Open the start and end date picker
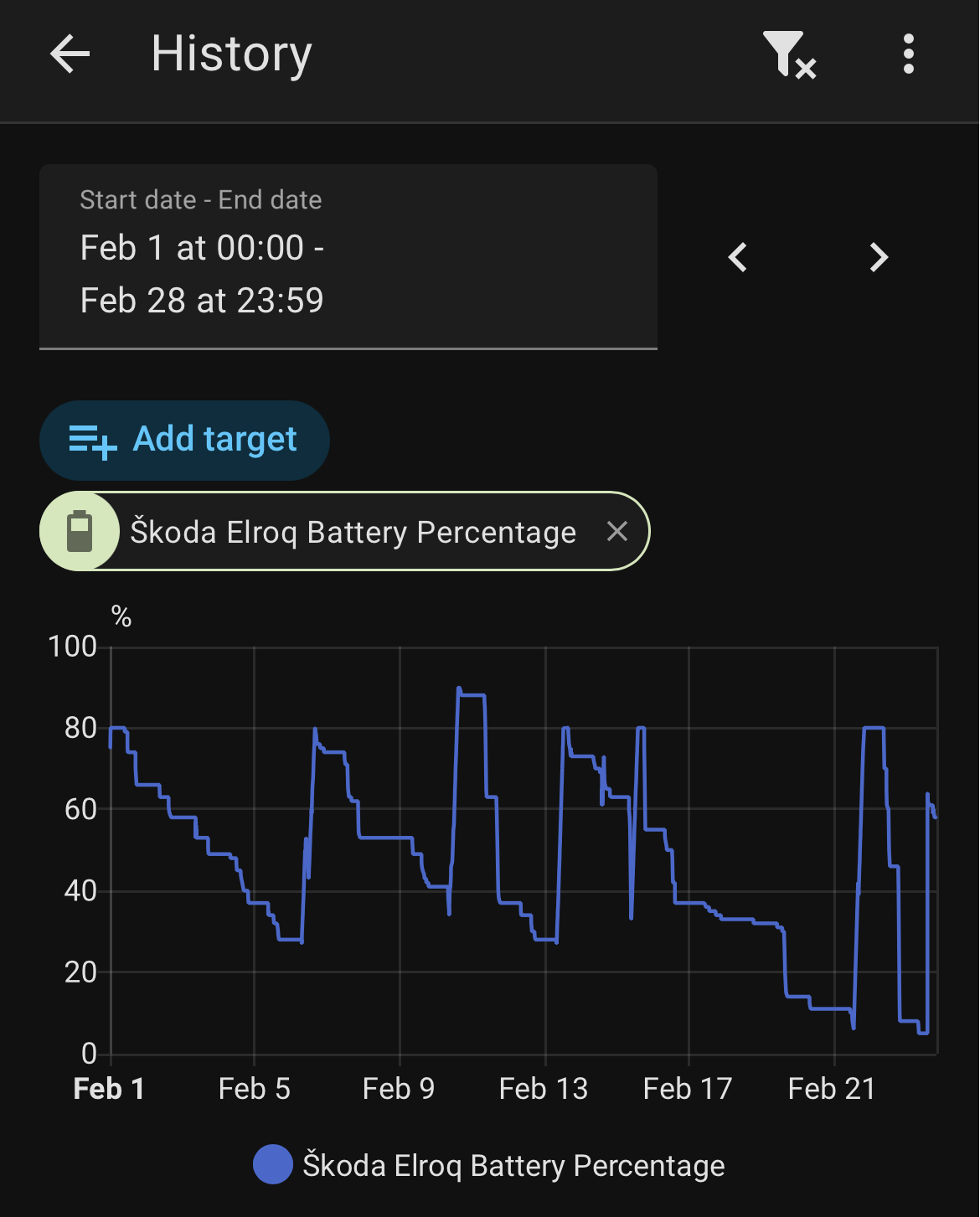 pyautogui.click(x=348, y=257)
